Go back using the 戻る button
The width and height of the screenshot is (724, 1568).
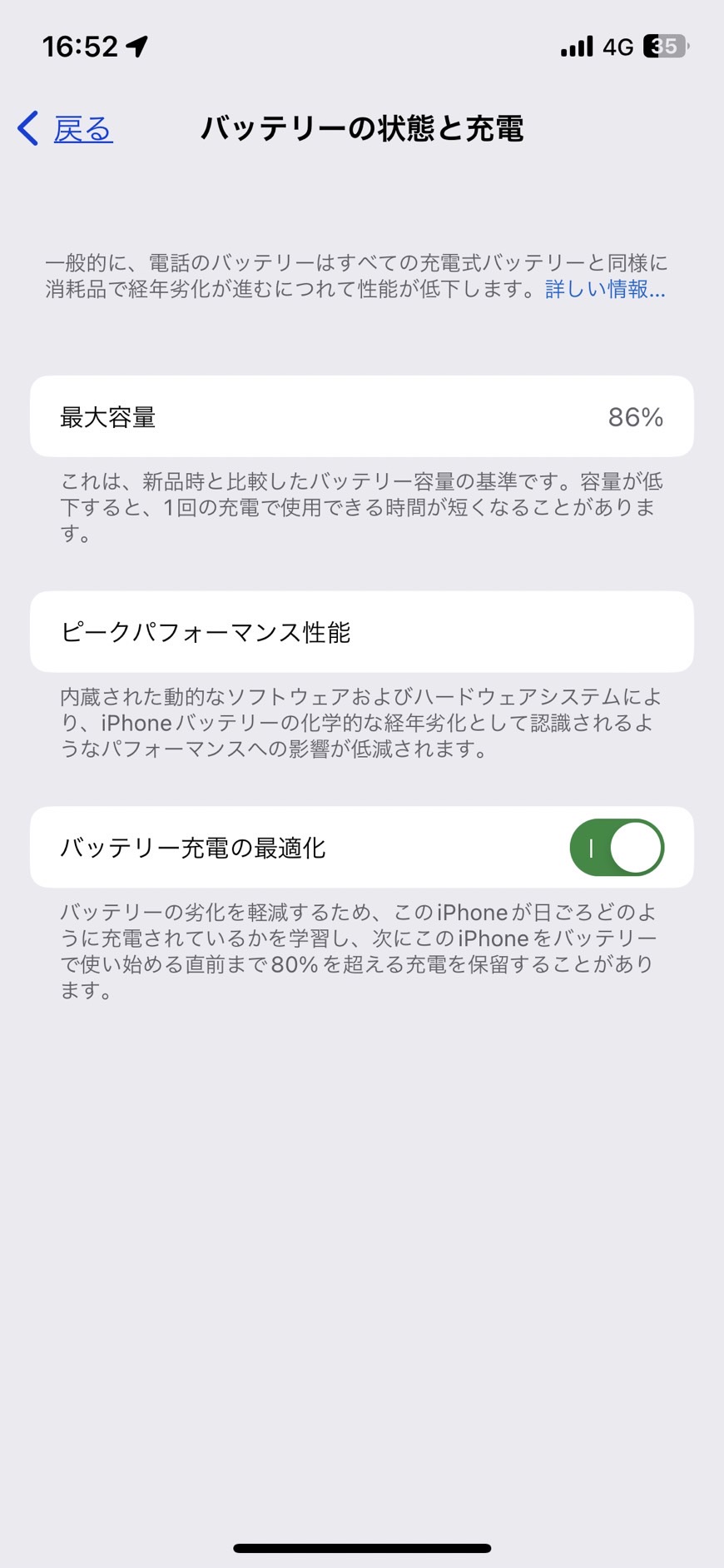(x=65, y=129)
